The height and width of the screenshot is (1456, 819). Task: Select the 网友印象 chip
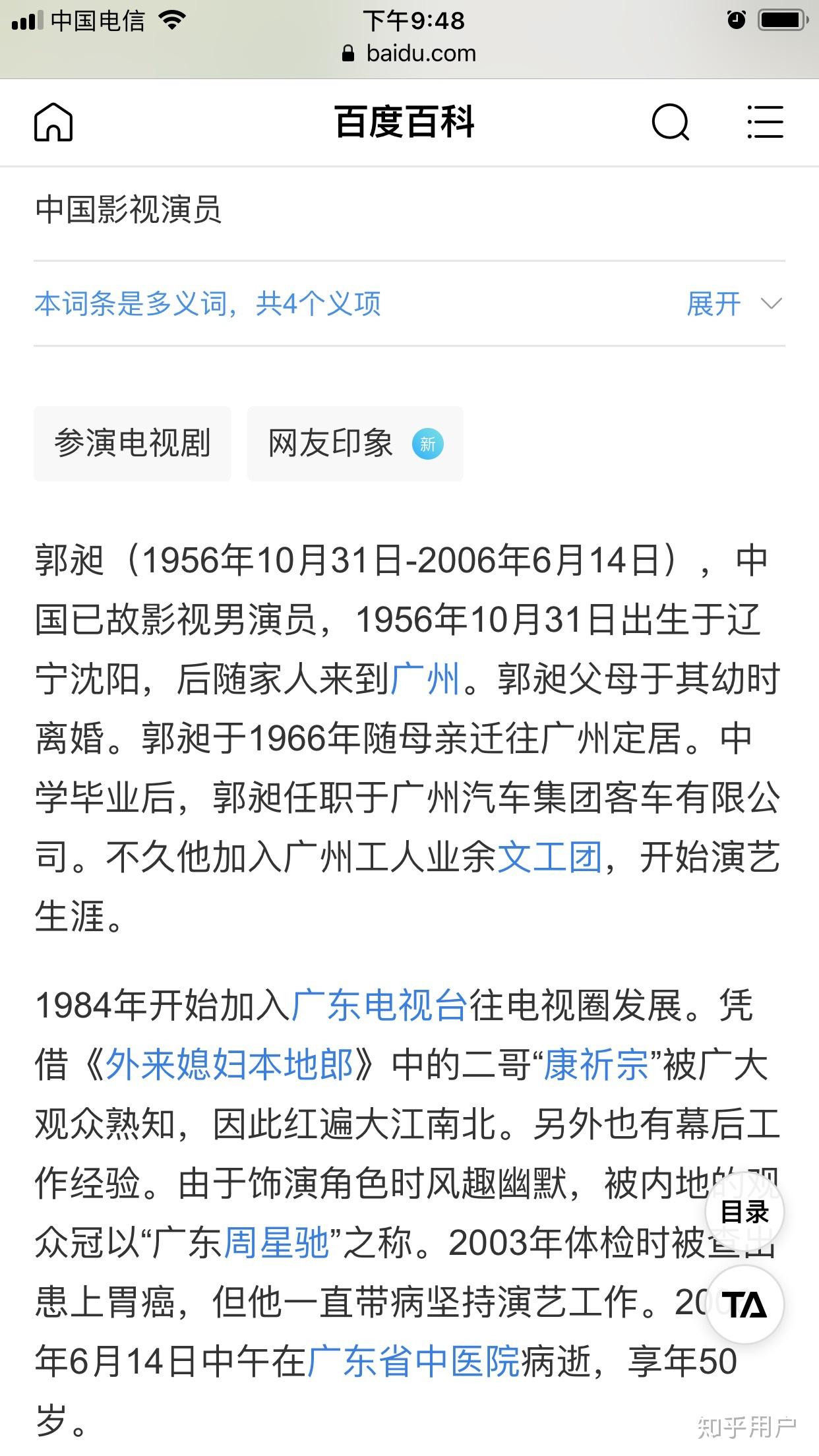click(355, 443)
